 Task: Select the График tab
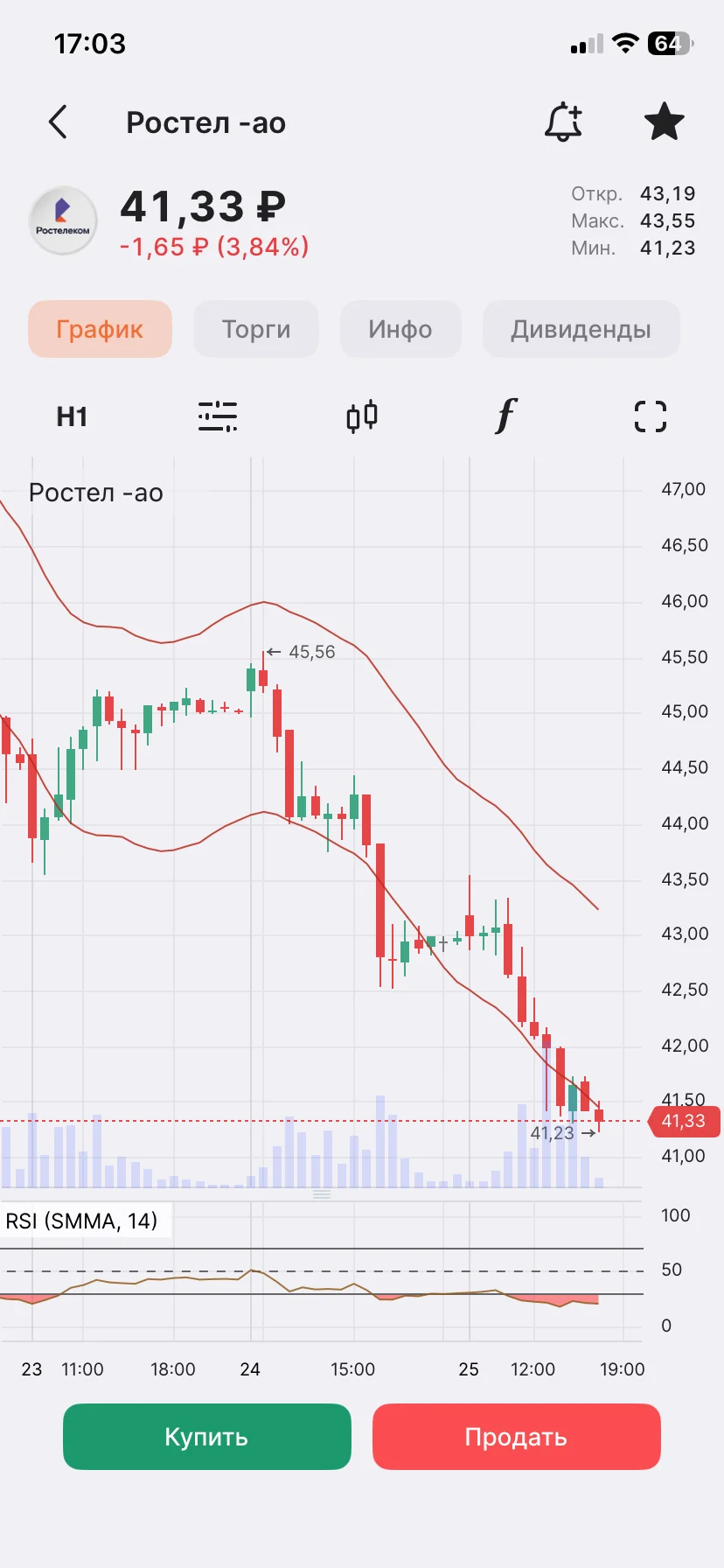coord(100,329)
